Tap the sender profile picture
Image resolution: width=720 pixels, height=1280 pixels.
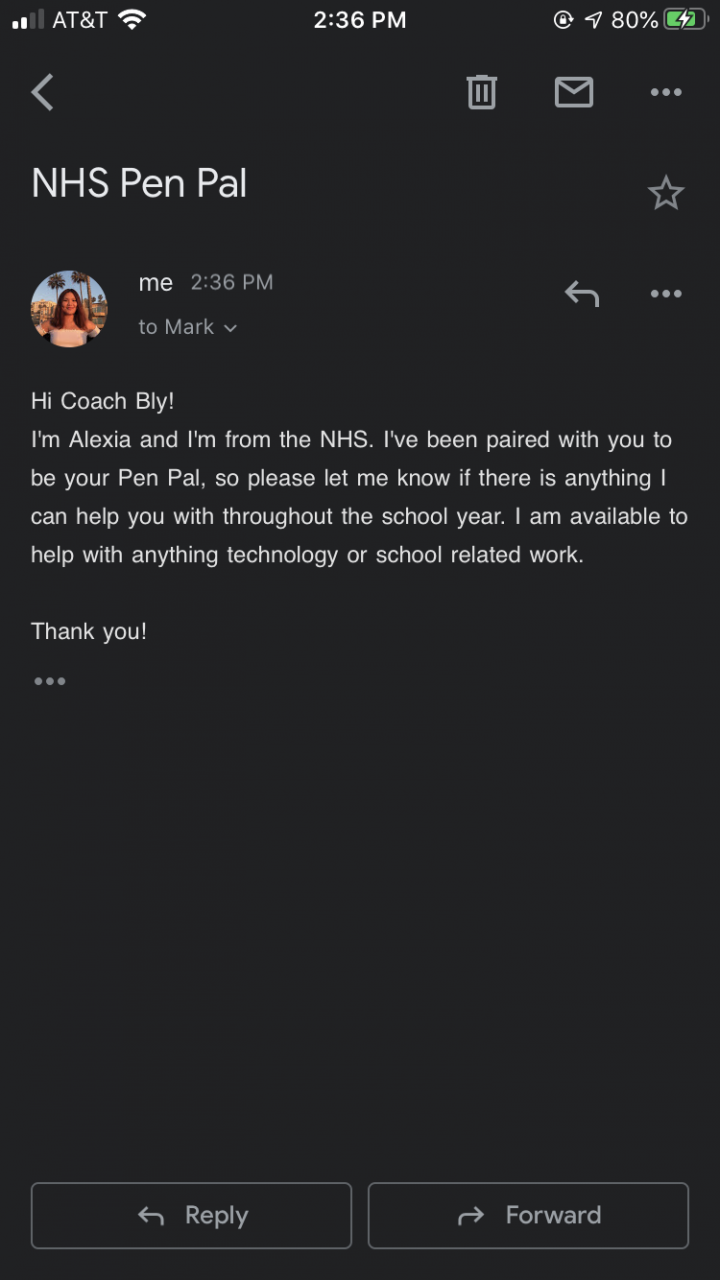coord(69,308)
